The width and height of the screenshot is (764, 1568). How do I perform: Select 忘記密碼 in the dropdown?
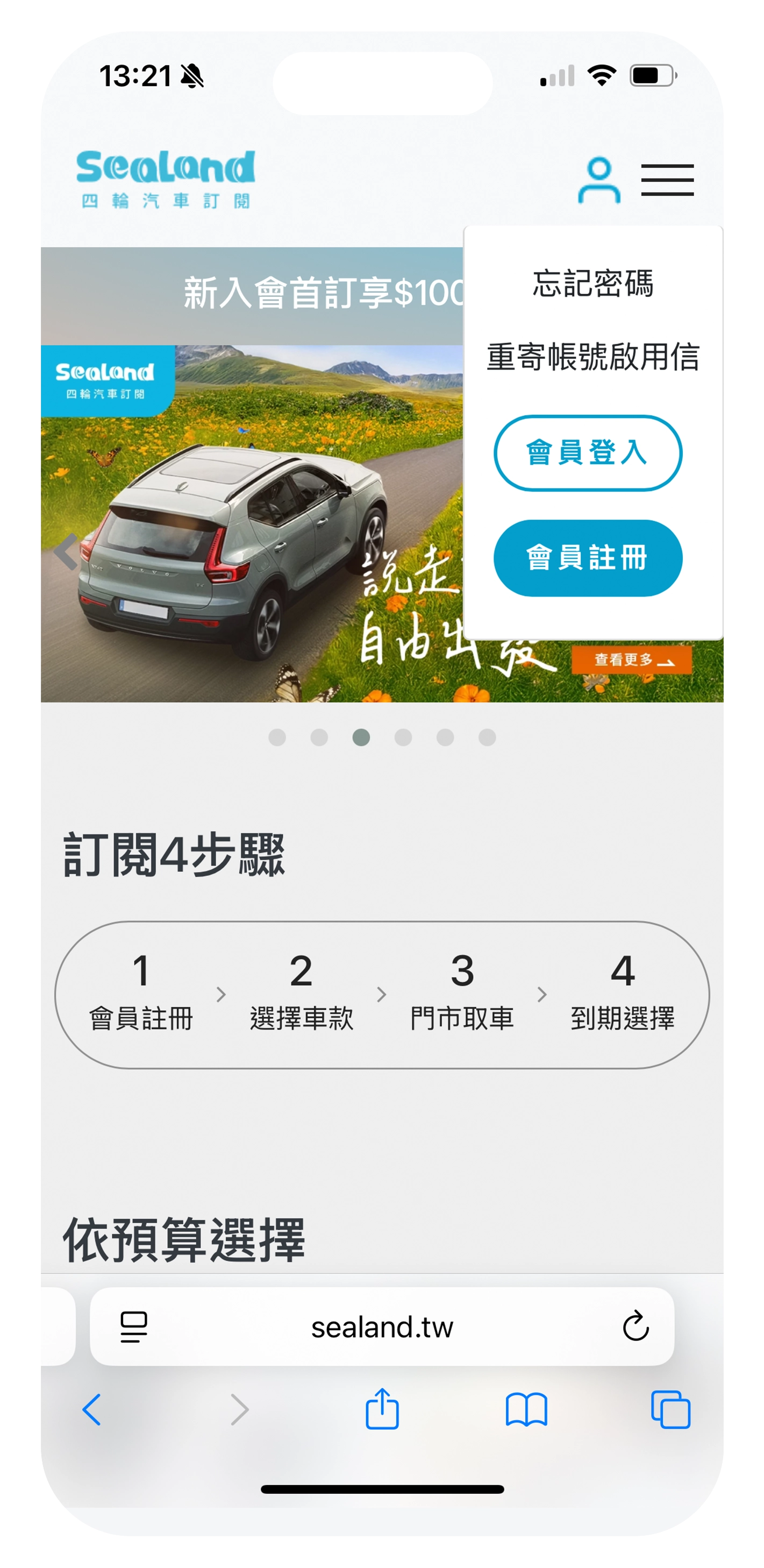coord(592,283)
